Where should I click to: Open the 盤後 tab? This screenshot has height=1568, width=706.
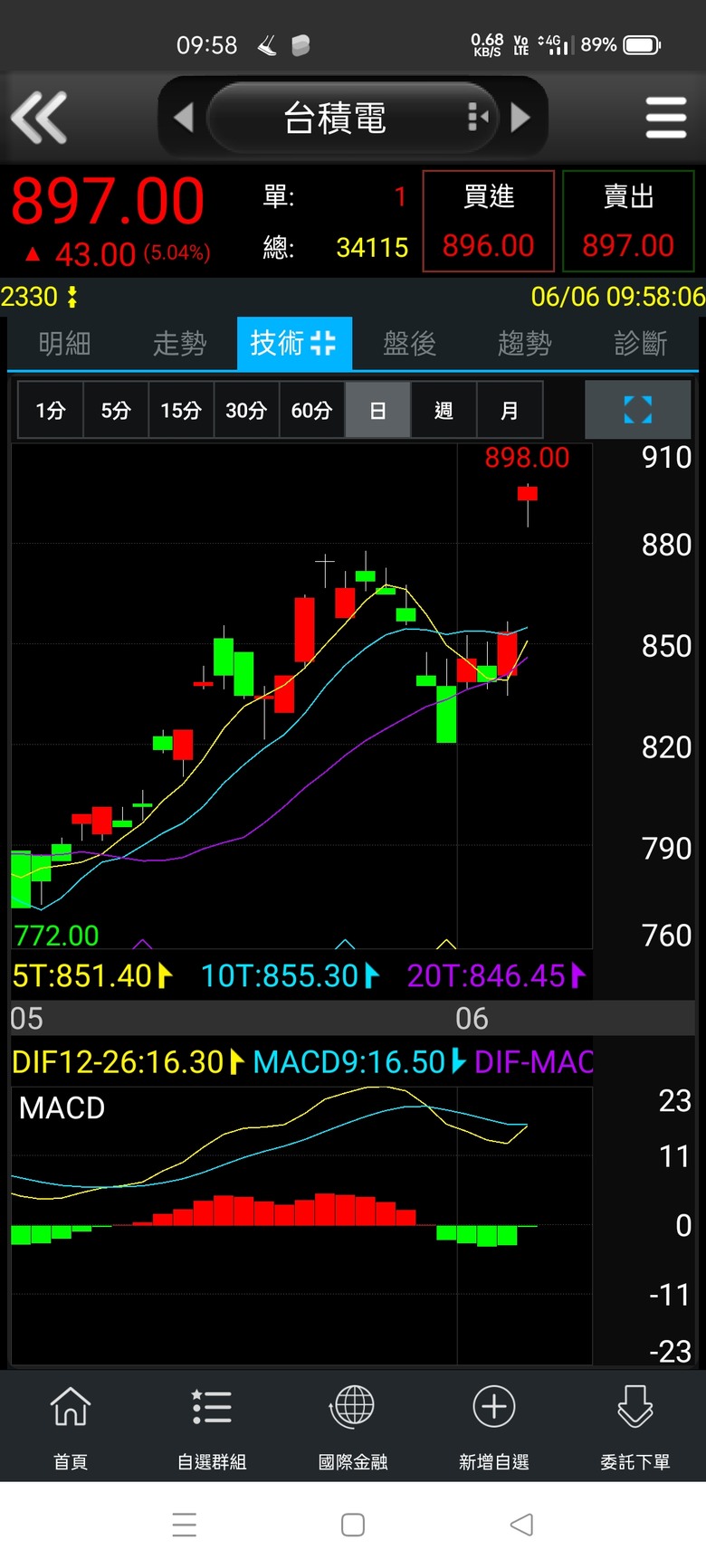click(x=409, y=344)
